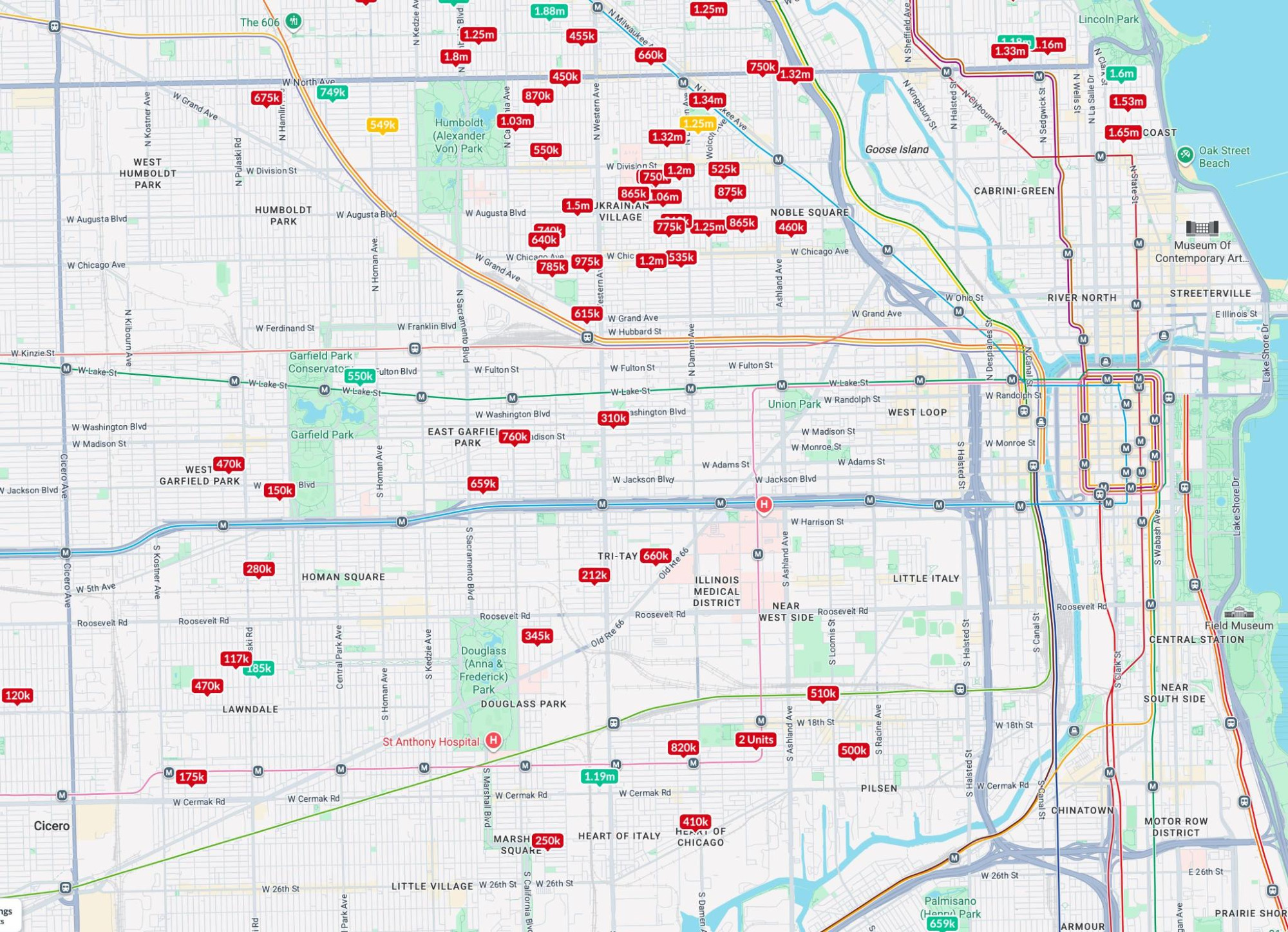
Task: Open the 760k East Garfield Park listing
Action: point(514,437)
